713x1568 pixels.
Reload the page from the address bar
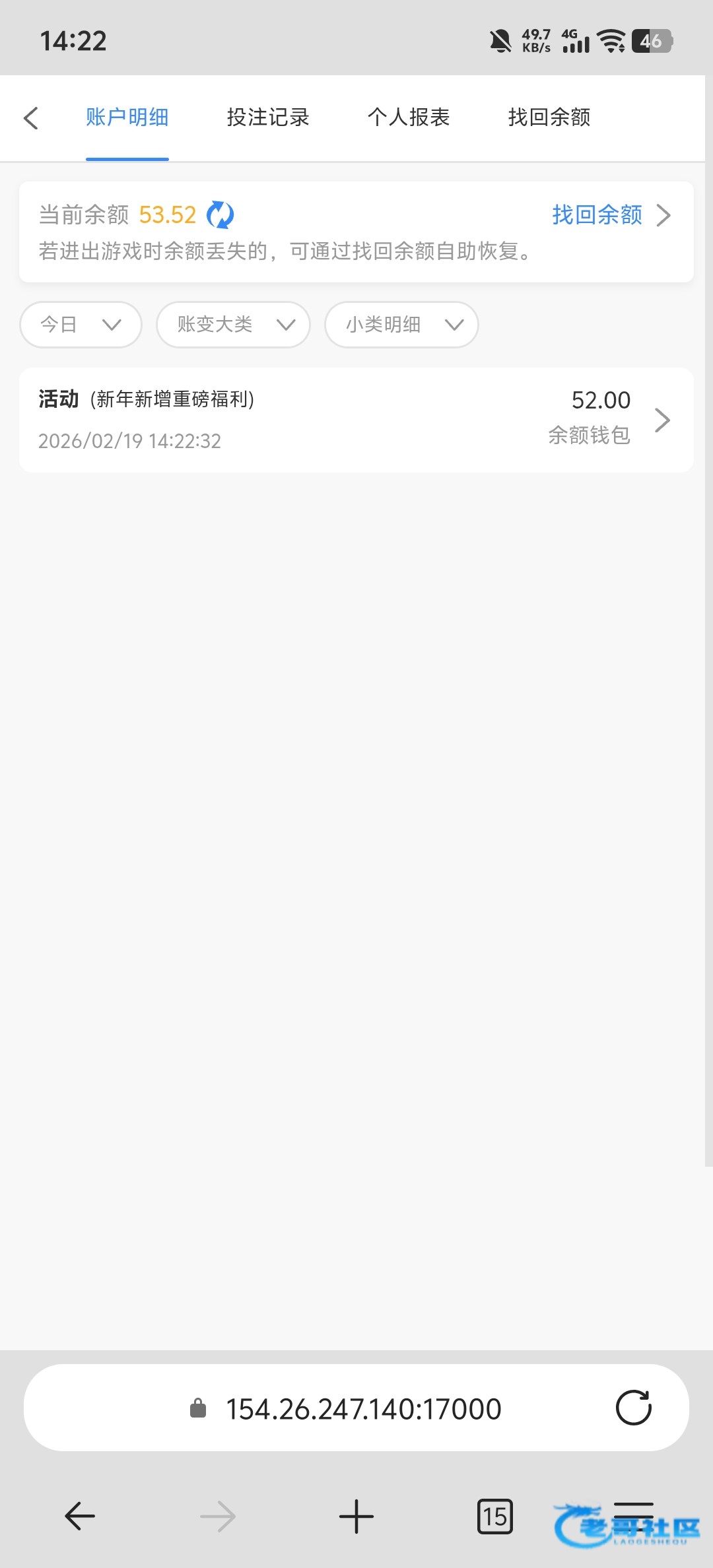tap(633, 1408)
